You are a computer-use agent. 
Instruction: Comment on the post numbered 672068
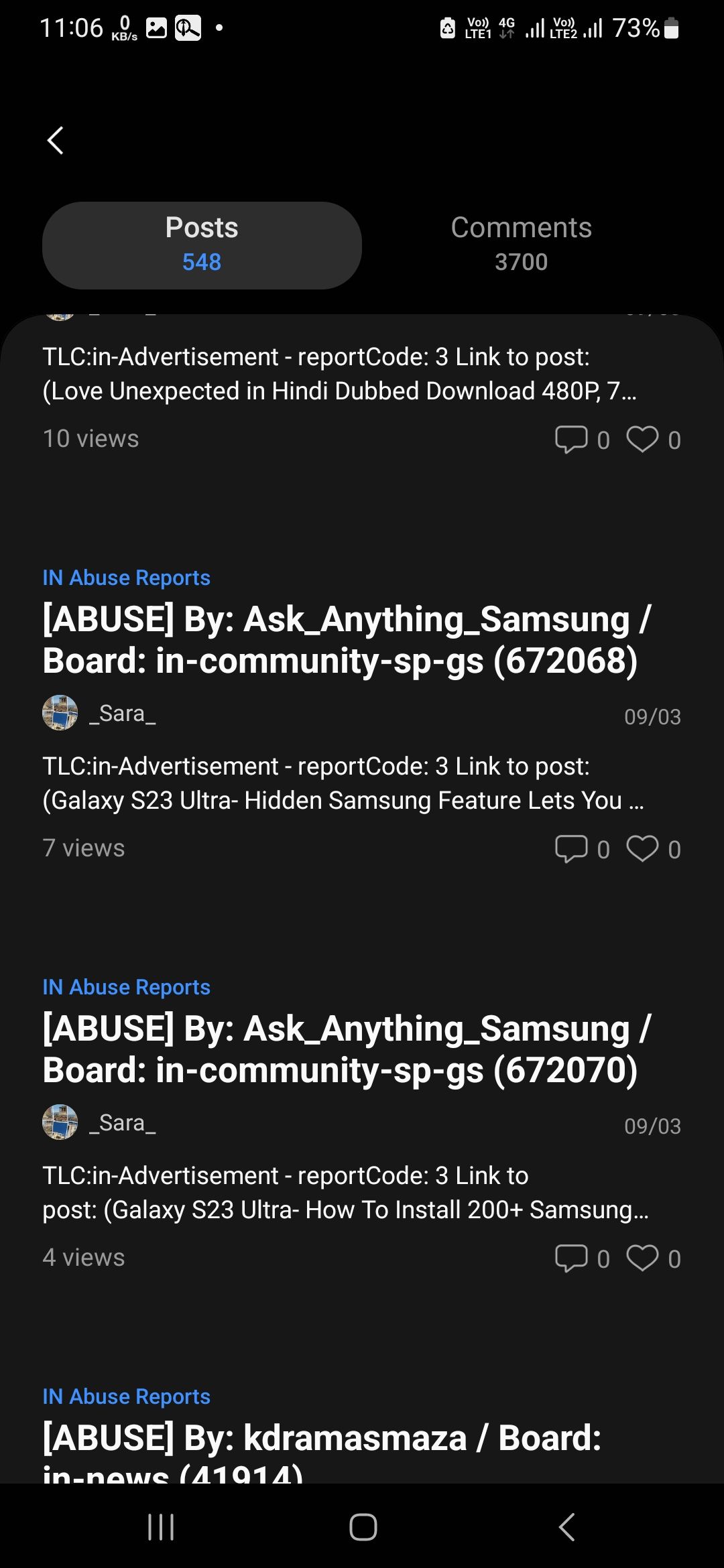pyautogui.click(x=571, y=849)
